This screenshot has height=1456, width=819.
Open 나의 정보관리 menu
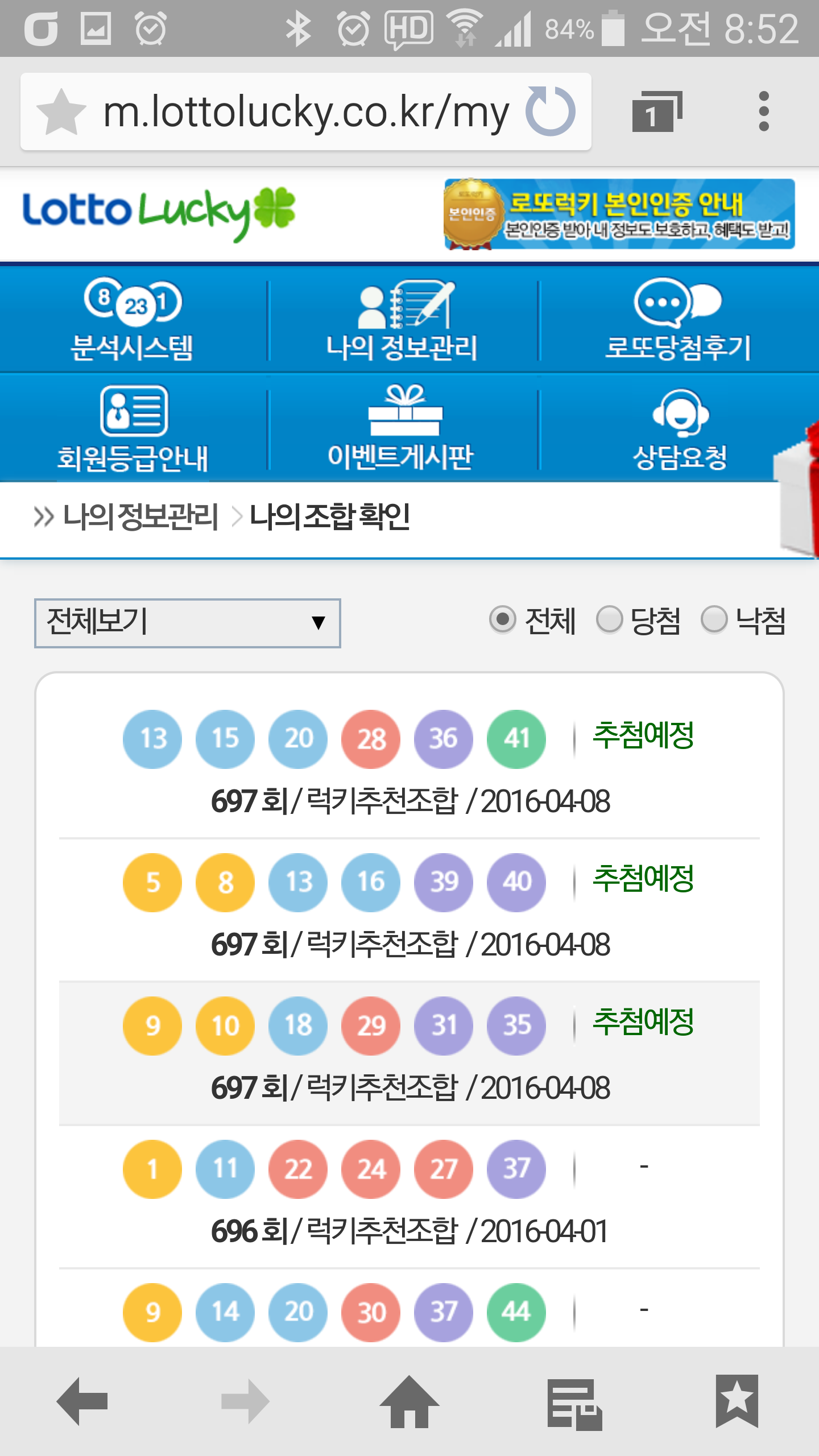pos(402,320)
